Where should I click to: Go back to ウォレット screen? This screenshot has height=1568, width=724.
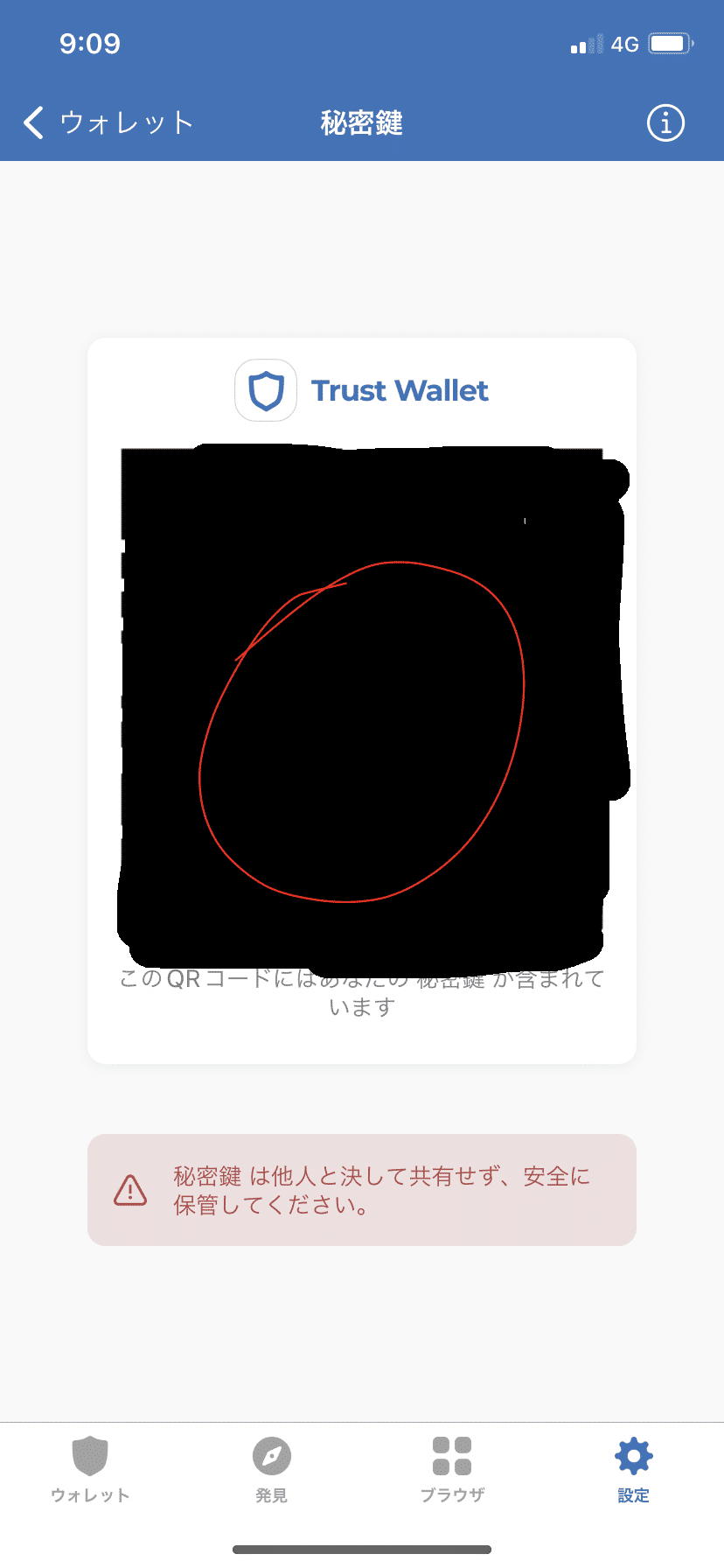click(x=108, y=123)
